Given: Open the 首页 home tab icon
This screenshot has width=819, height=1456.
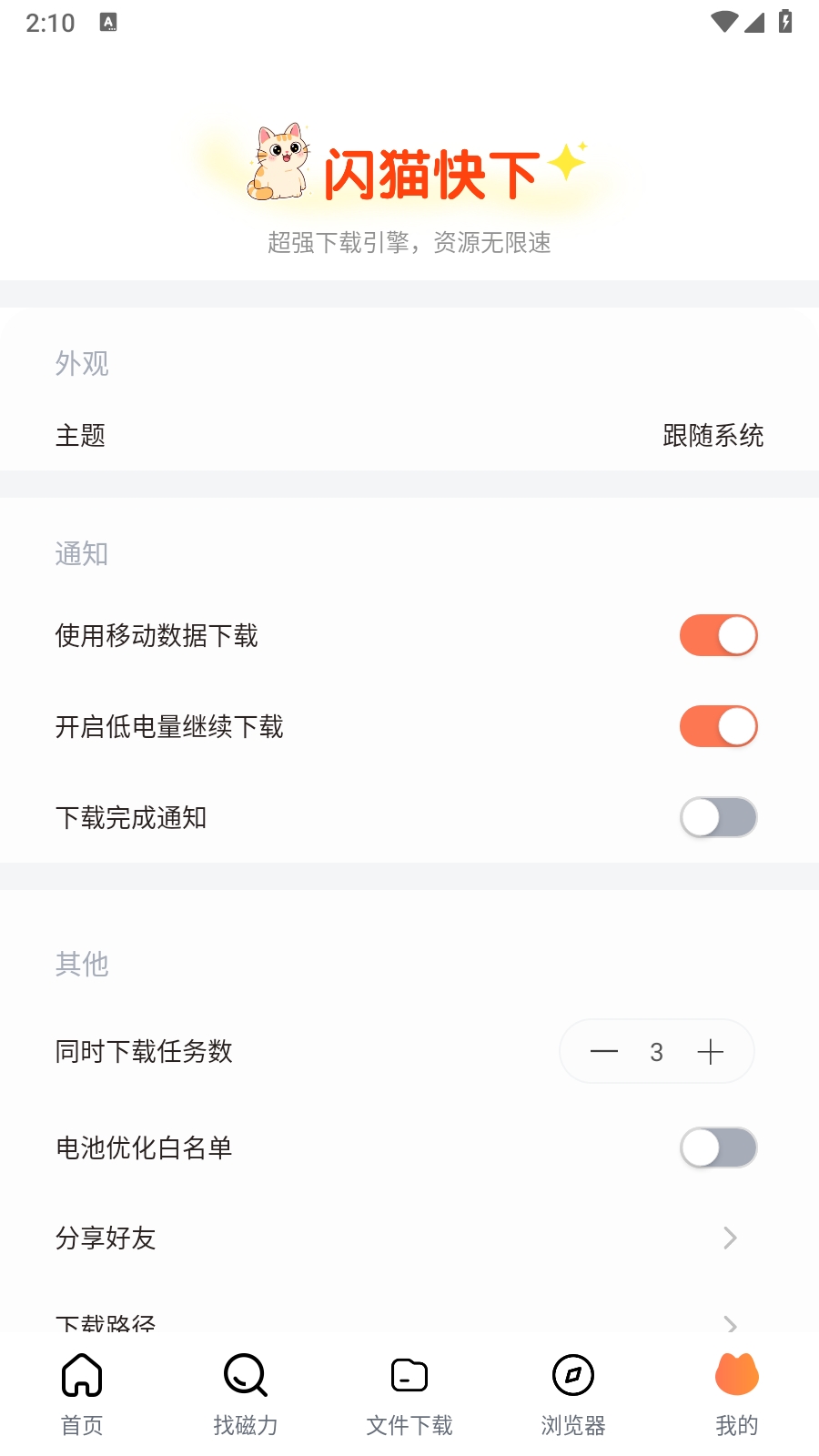Looking at the screenshot, I should 81,1375.
